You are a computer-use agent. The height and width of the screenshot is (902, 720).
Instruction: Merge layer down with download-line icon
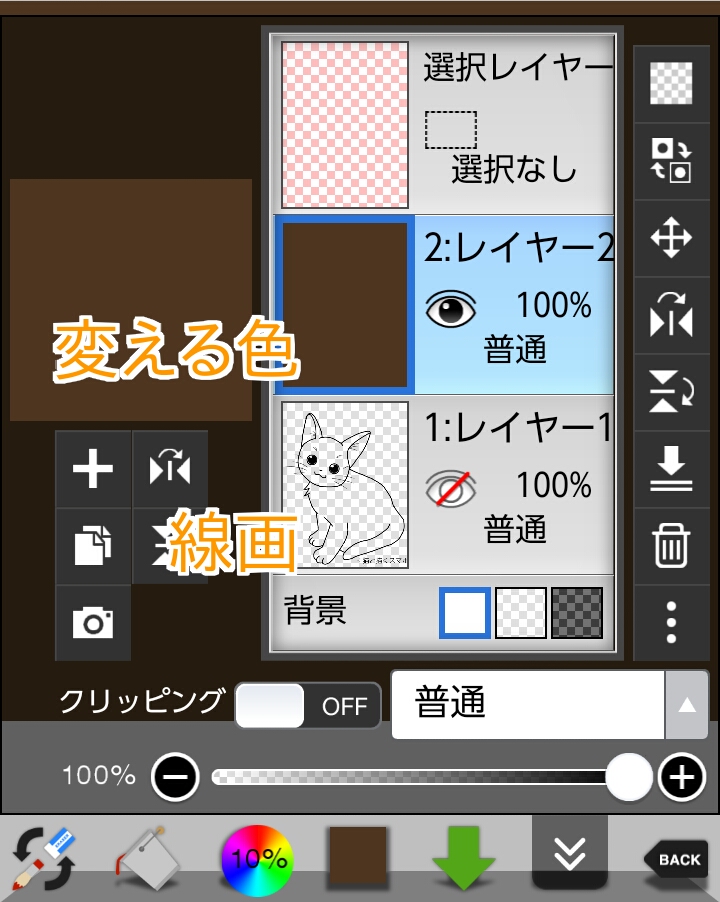[x=671, y=468]
